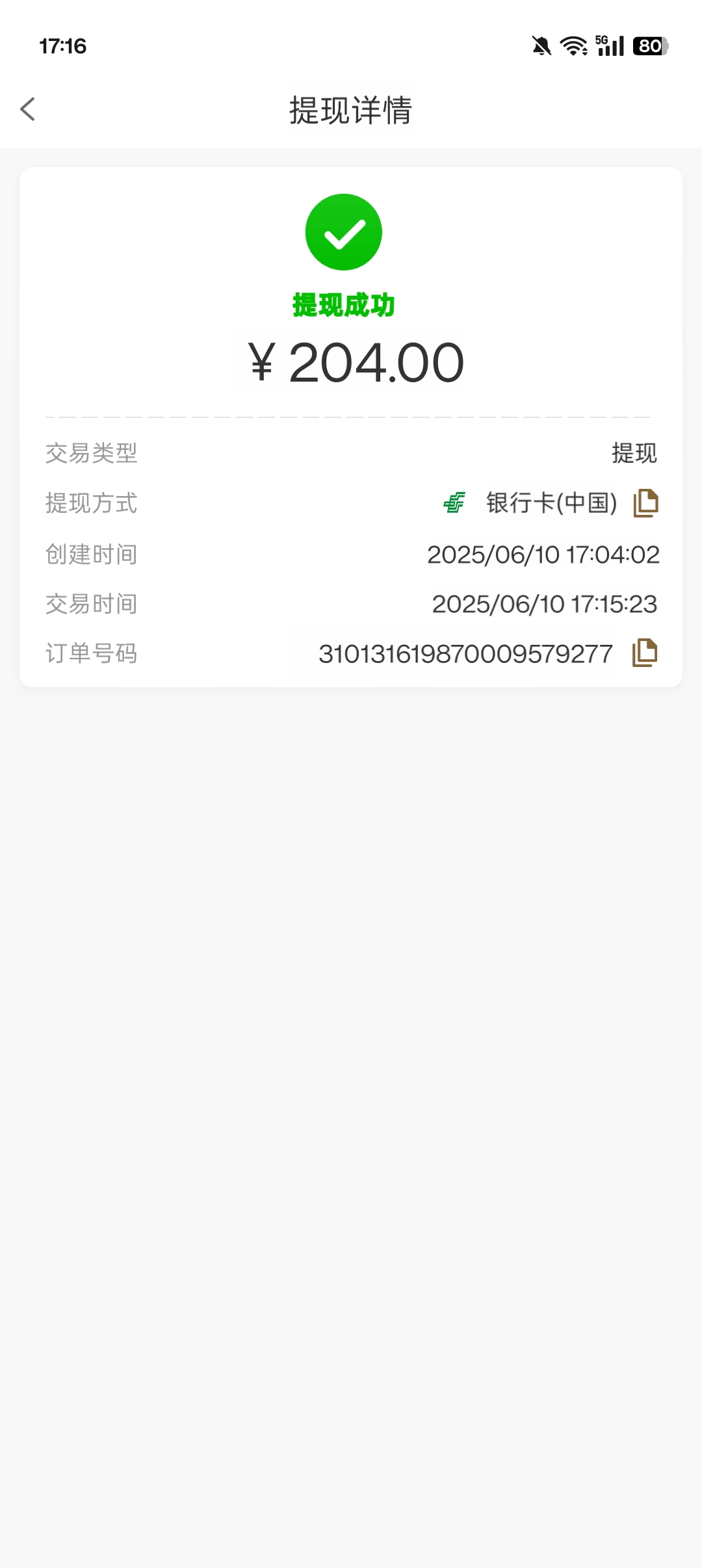Go back from the withdrawal details page
Viewport: 702px width, 1568px height.
[28, 109]
